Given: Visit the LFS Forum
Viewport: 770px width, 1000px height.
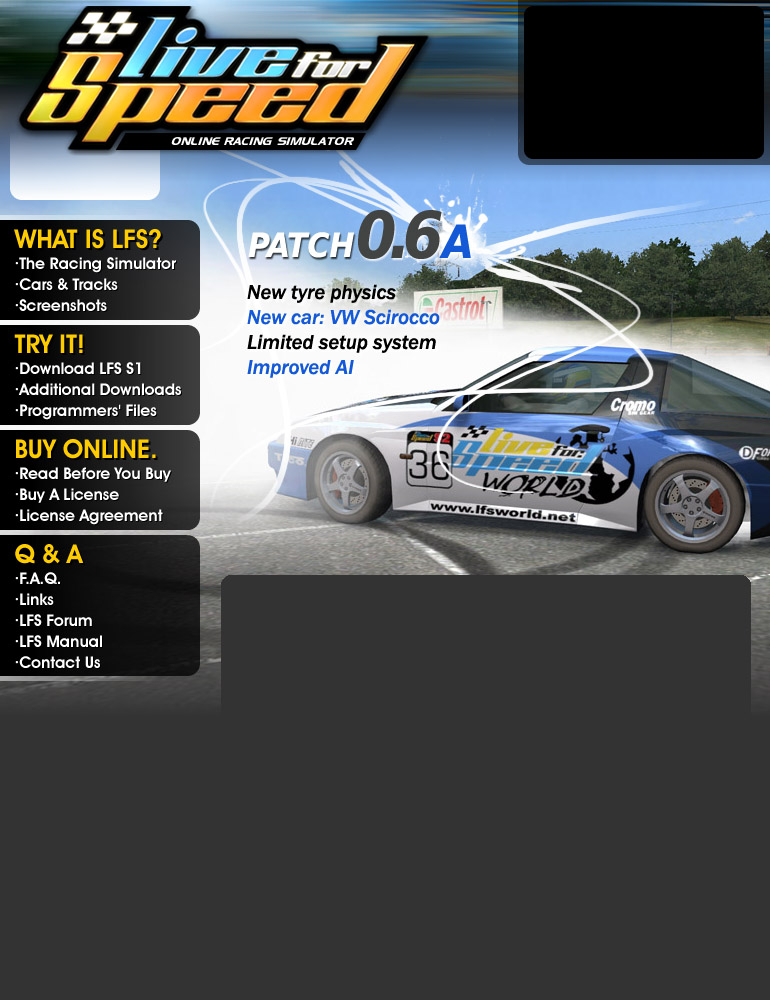Looking at the screenshot, I should click(55, 621).
